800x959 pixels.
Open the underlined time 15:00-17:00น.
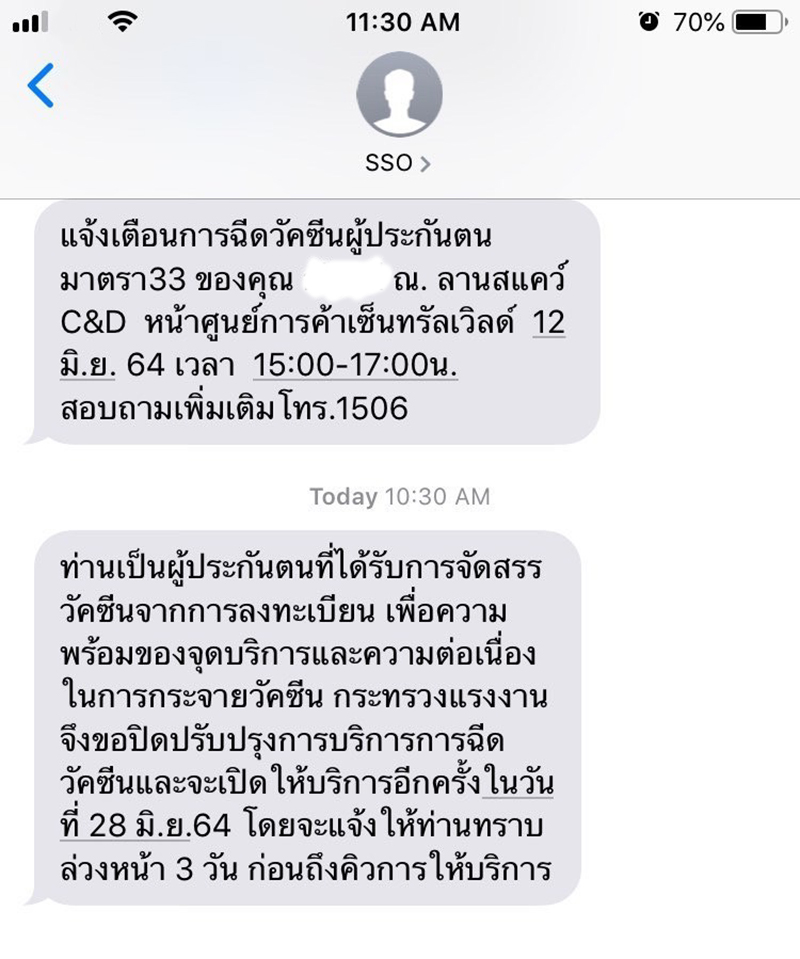pyautogui.click(x=356, y=366)
